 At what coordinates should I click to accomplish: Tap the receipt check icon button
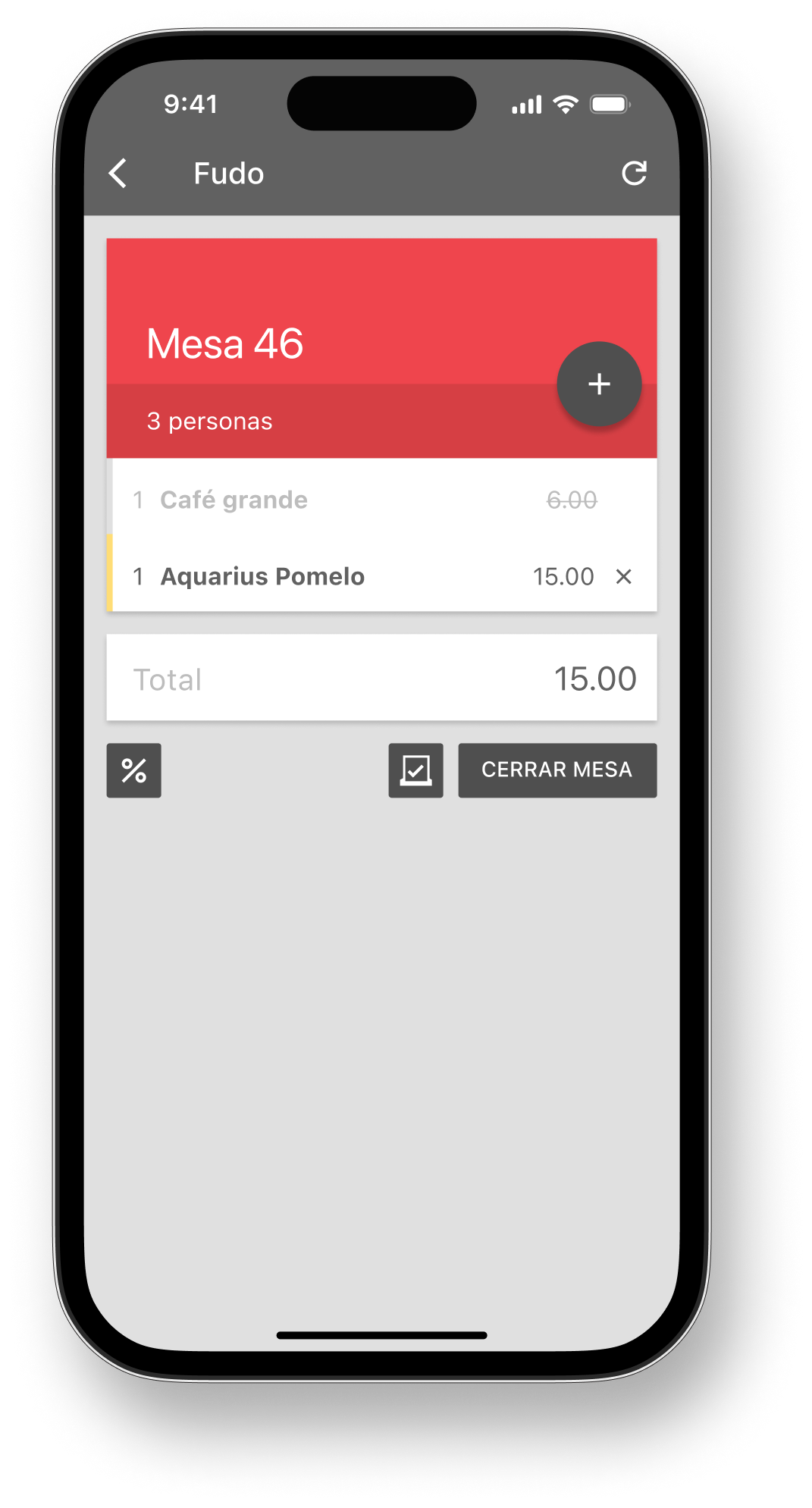click(x=415, y=770)
